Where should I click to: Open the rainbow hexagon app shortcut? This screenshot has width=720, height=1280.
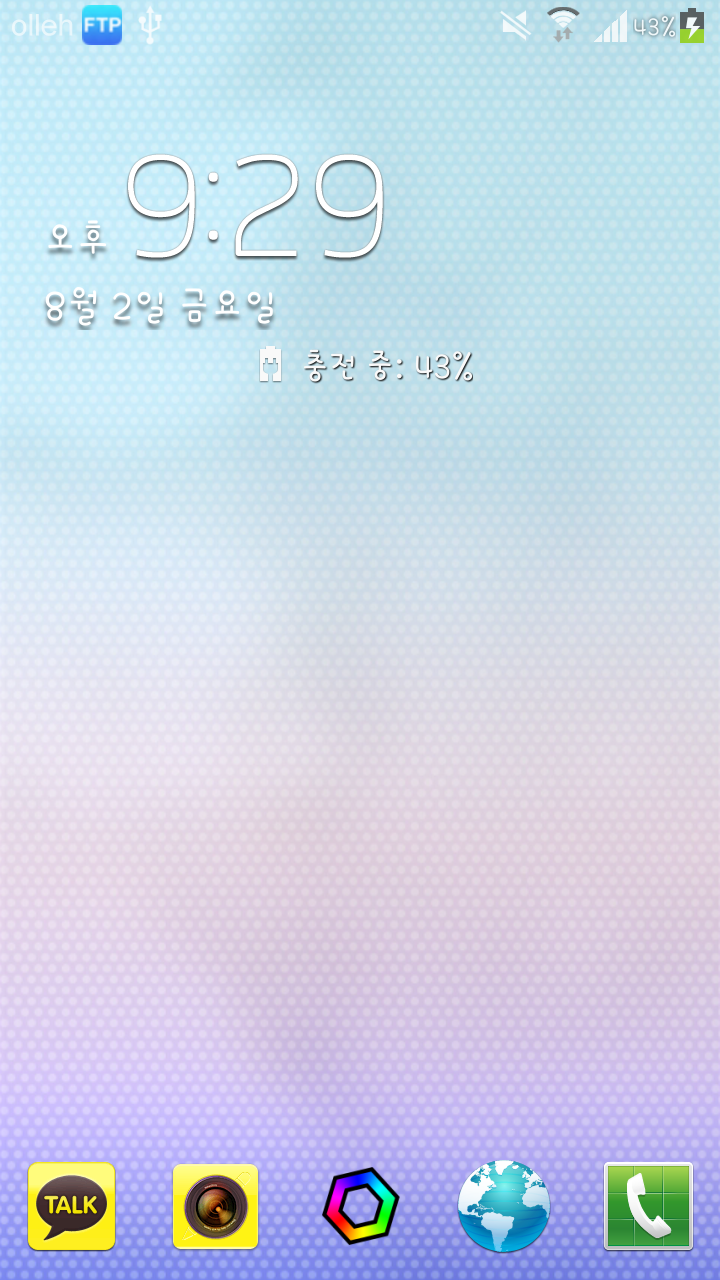360,1205
